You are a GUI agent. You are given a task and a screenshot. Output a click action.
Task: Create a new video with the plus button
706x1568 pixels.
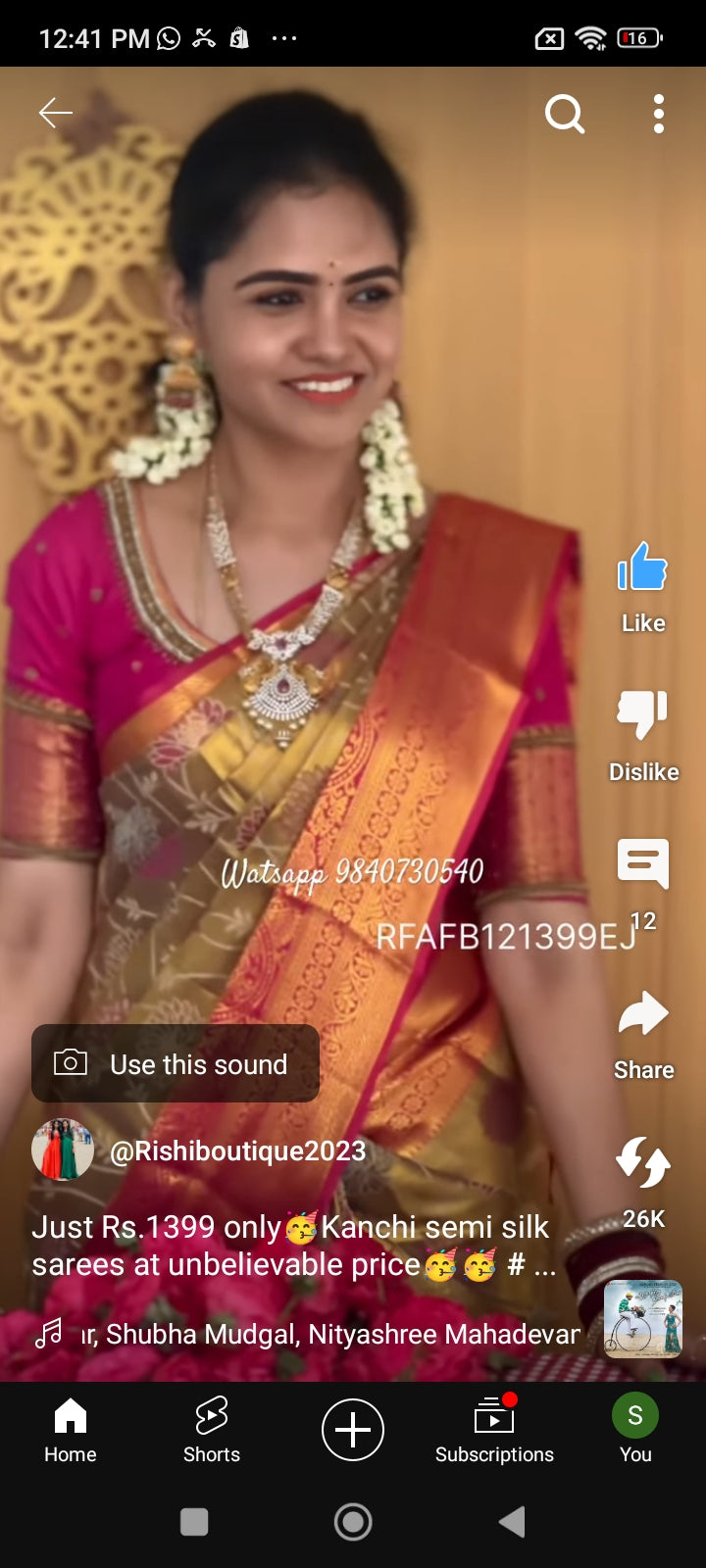(x=352, y=1430)
